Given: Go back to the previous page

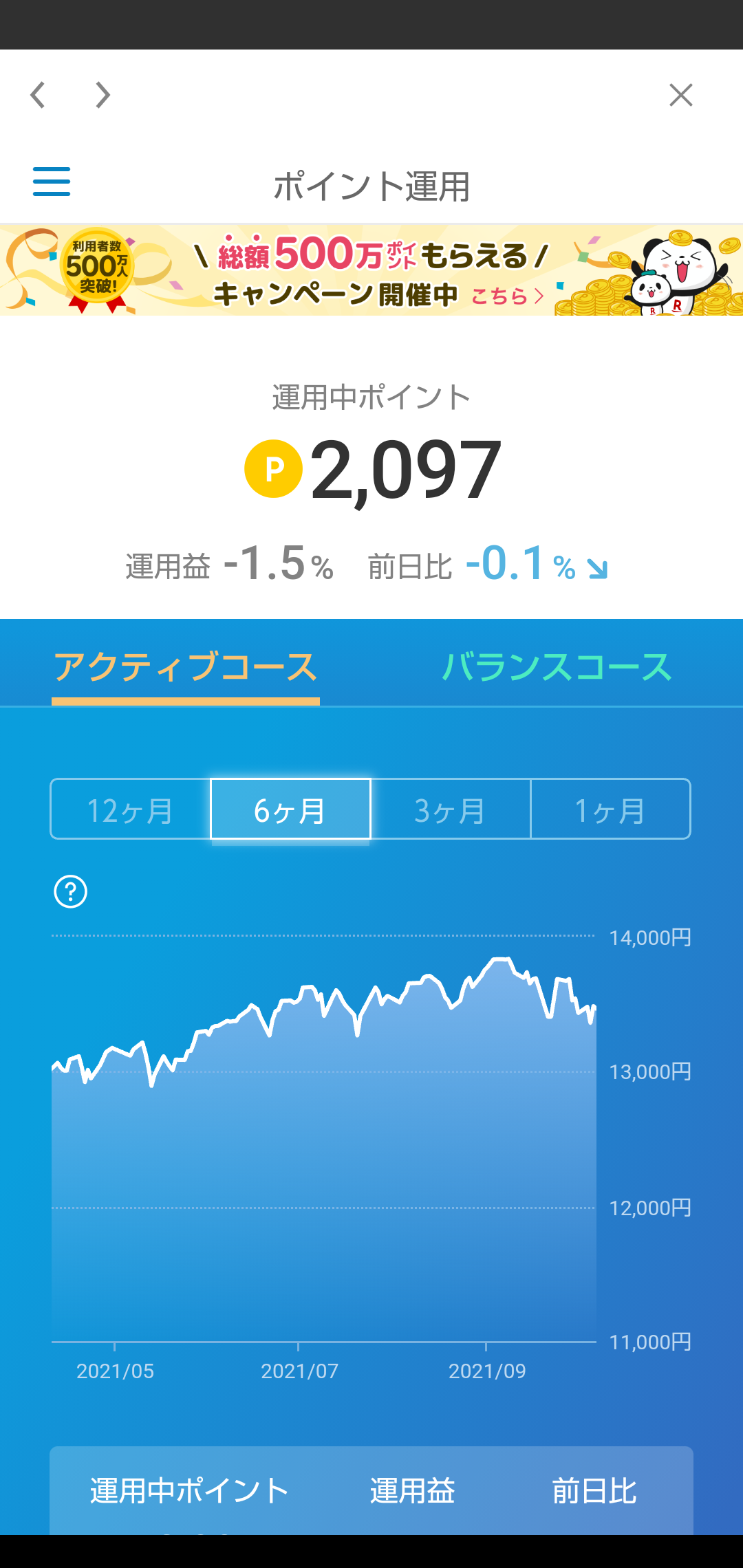Looking at the screenshot, I should point(38,95).
